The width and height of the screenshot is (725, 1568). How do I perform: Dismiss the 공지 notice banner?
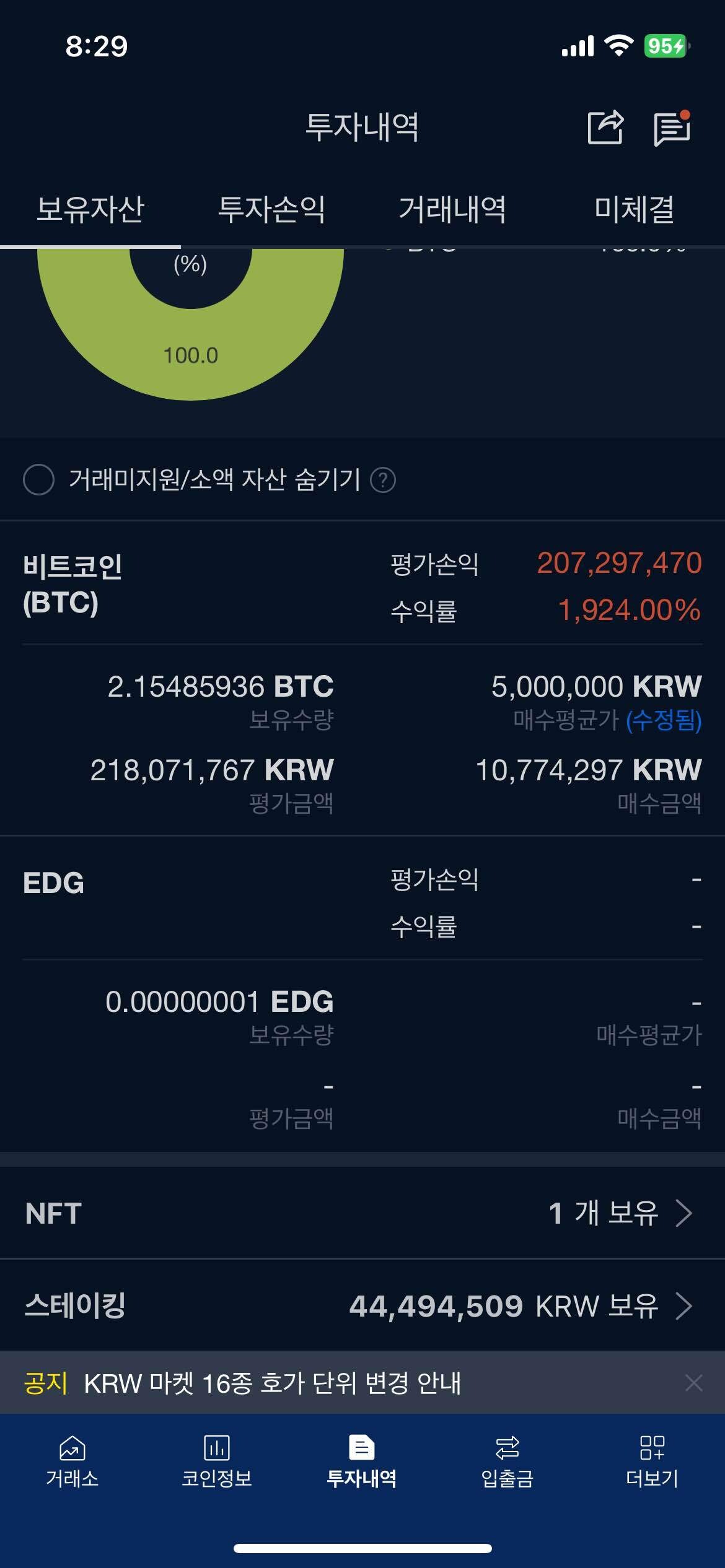694,1383
